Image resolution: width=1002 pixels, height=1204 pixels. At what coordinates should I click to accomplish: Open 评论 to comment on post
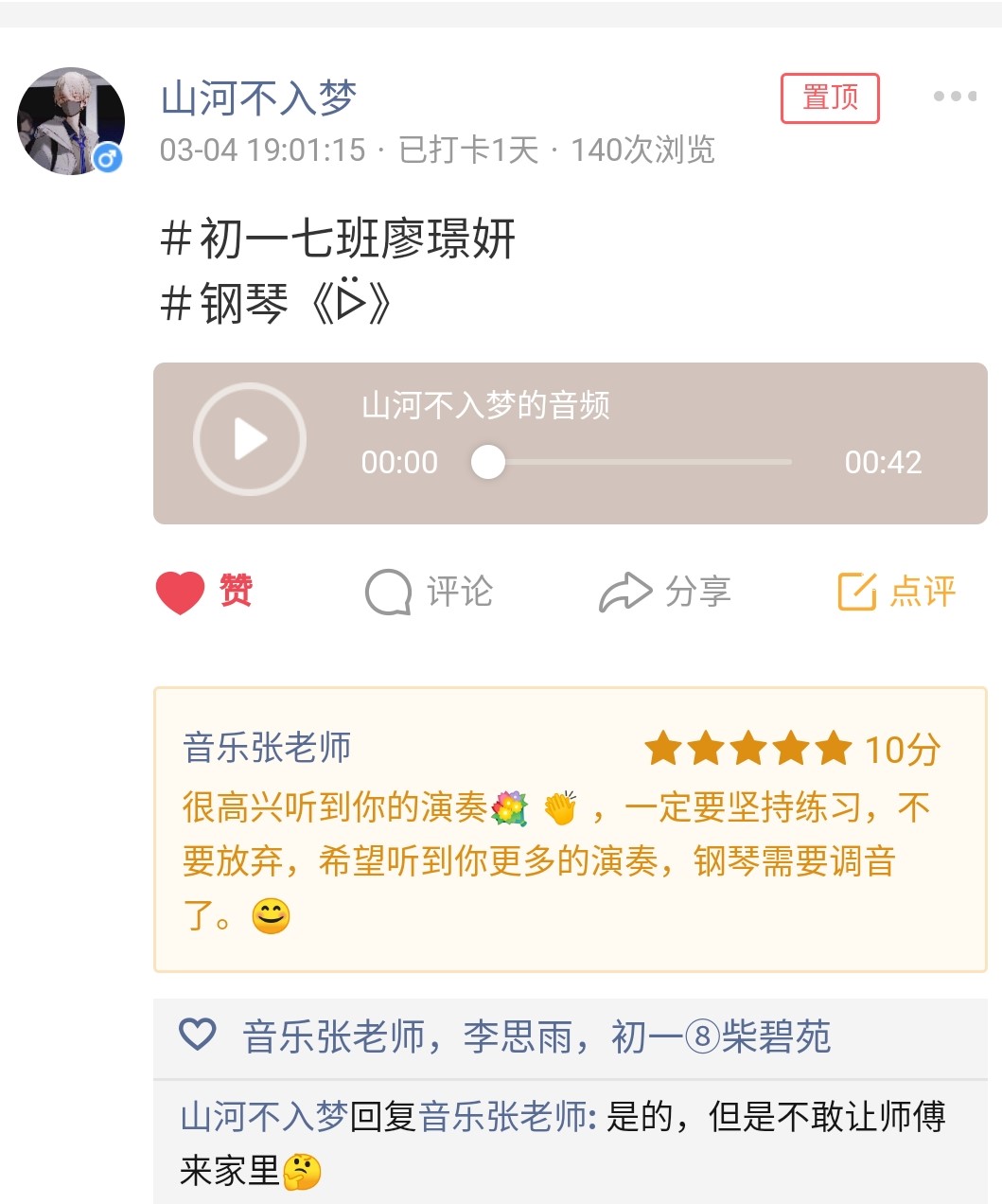coord(429,593)
